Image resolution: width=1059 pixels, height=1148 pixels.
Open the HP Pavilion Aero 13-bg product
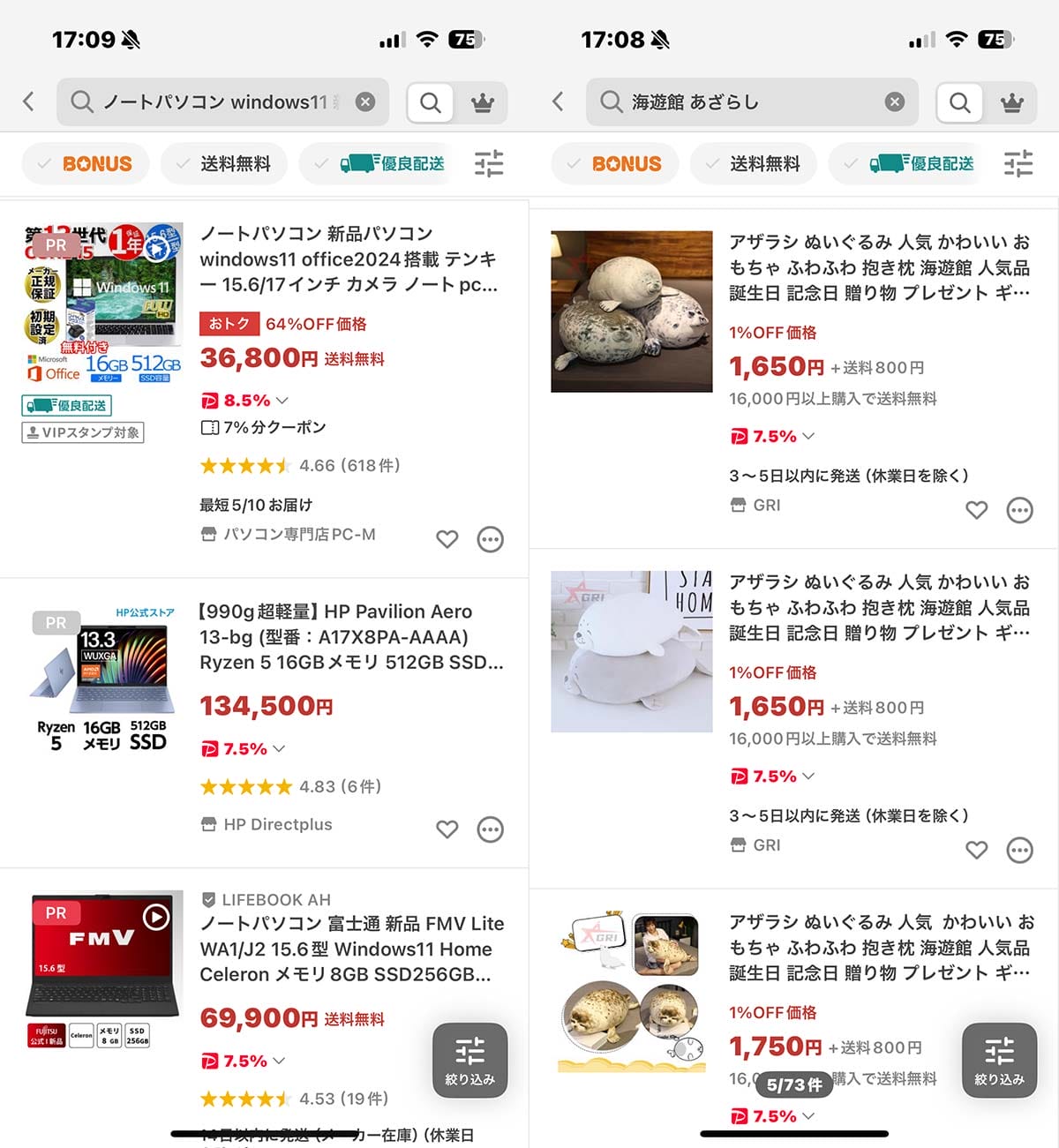[350, 637]
